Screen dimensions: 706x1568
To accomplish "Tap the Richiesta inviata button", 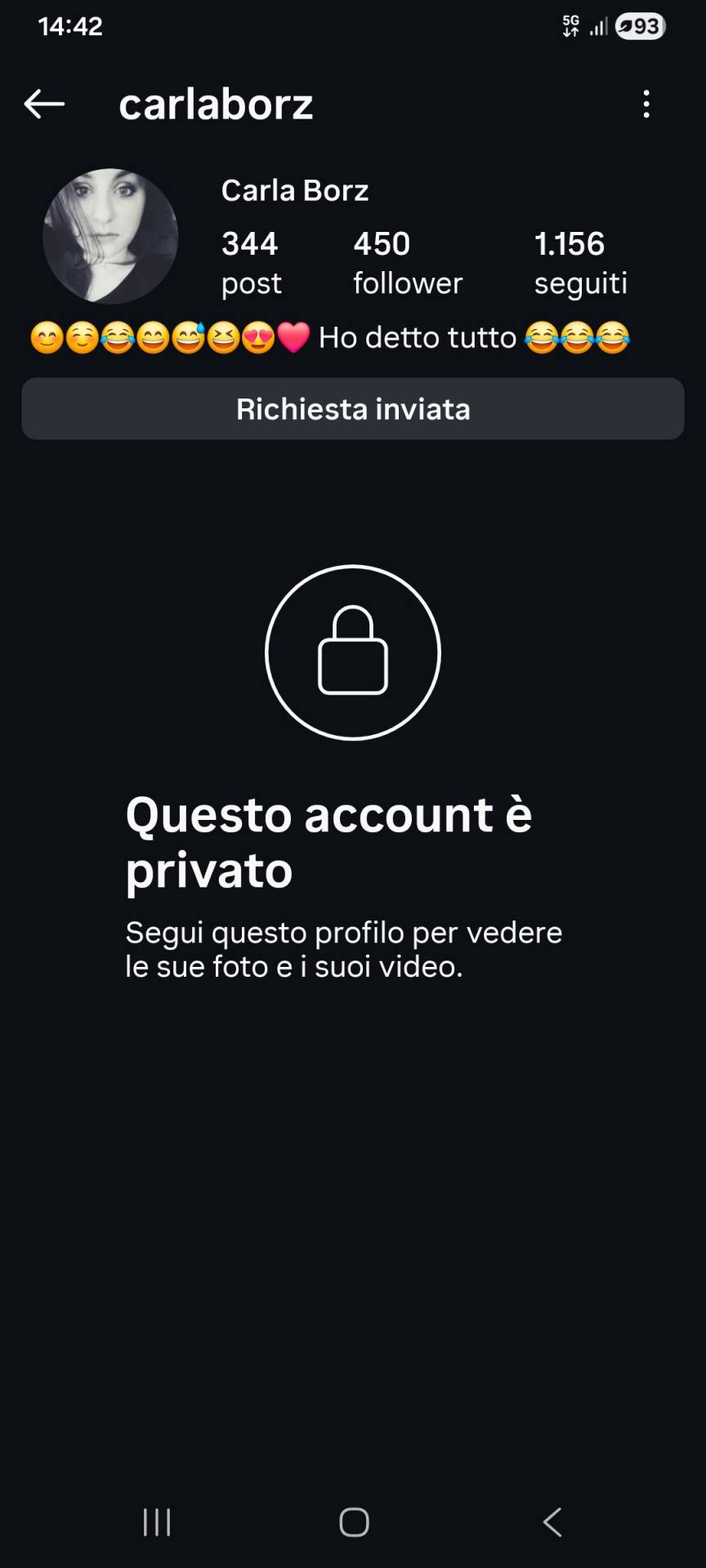I will [x=353, y=408].
